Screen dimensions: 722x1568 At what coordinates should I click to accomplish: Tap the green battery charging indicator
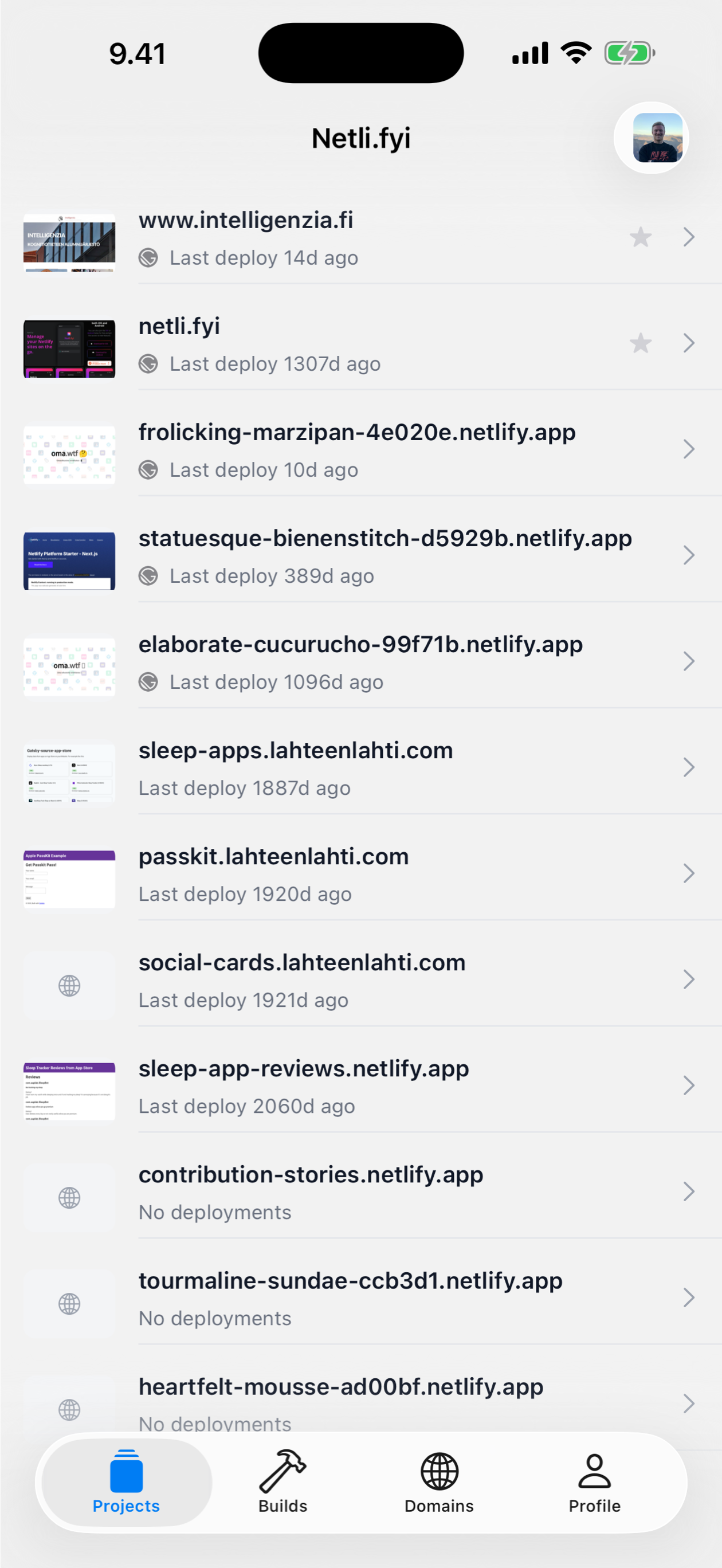627,52
